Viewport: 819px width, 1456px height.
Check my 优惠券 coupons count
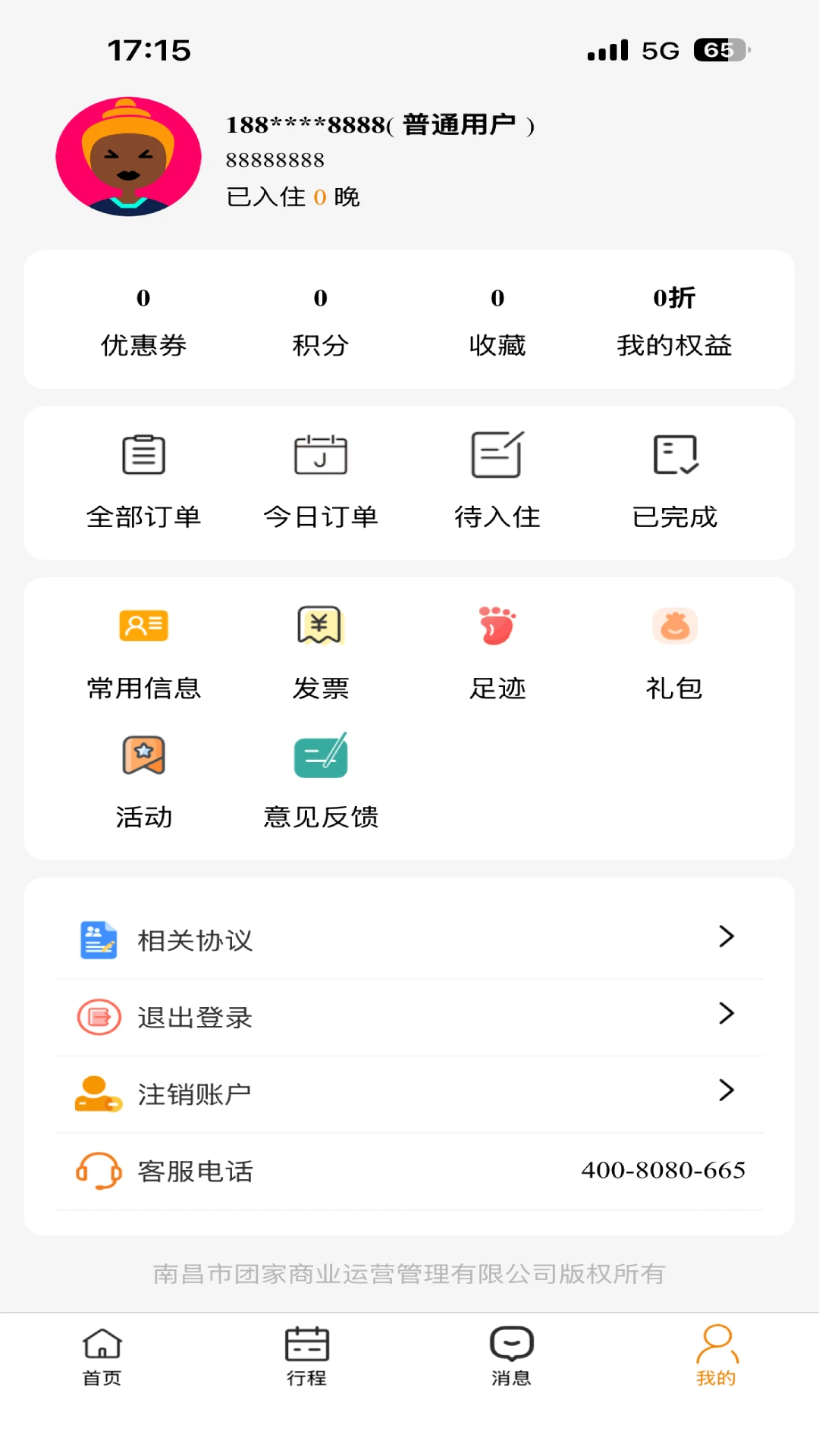click(144, 322)
